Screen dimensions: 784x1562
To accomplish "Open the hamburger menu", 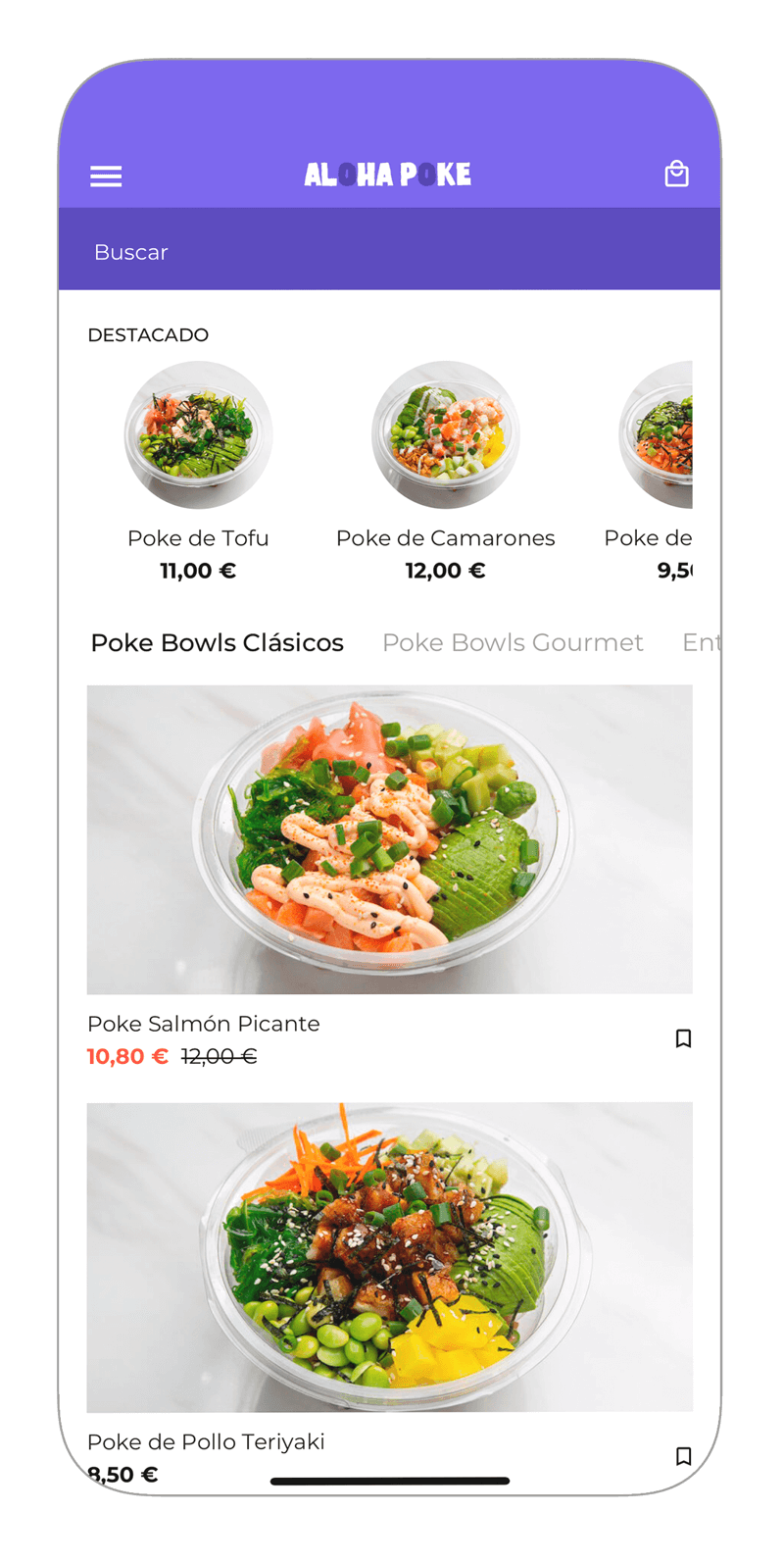I will coord(106,176).
